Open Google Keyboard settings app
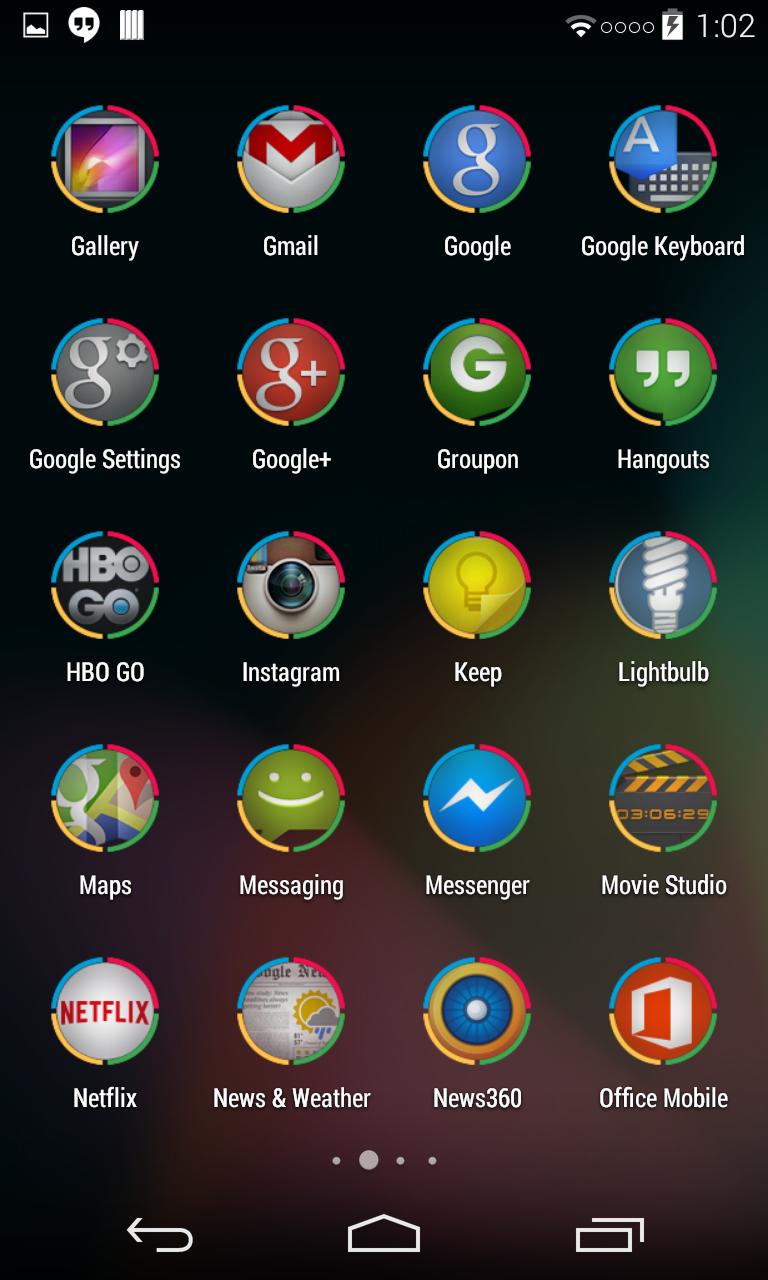The width and height of the screenshot is (768, 1280). click(663, 160)
